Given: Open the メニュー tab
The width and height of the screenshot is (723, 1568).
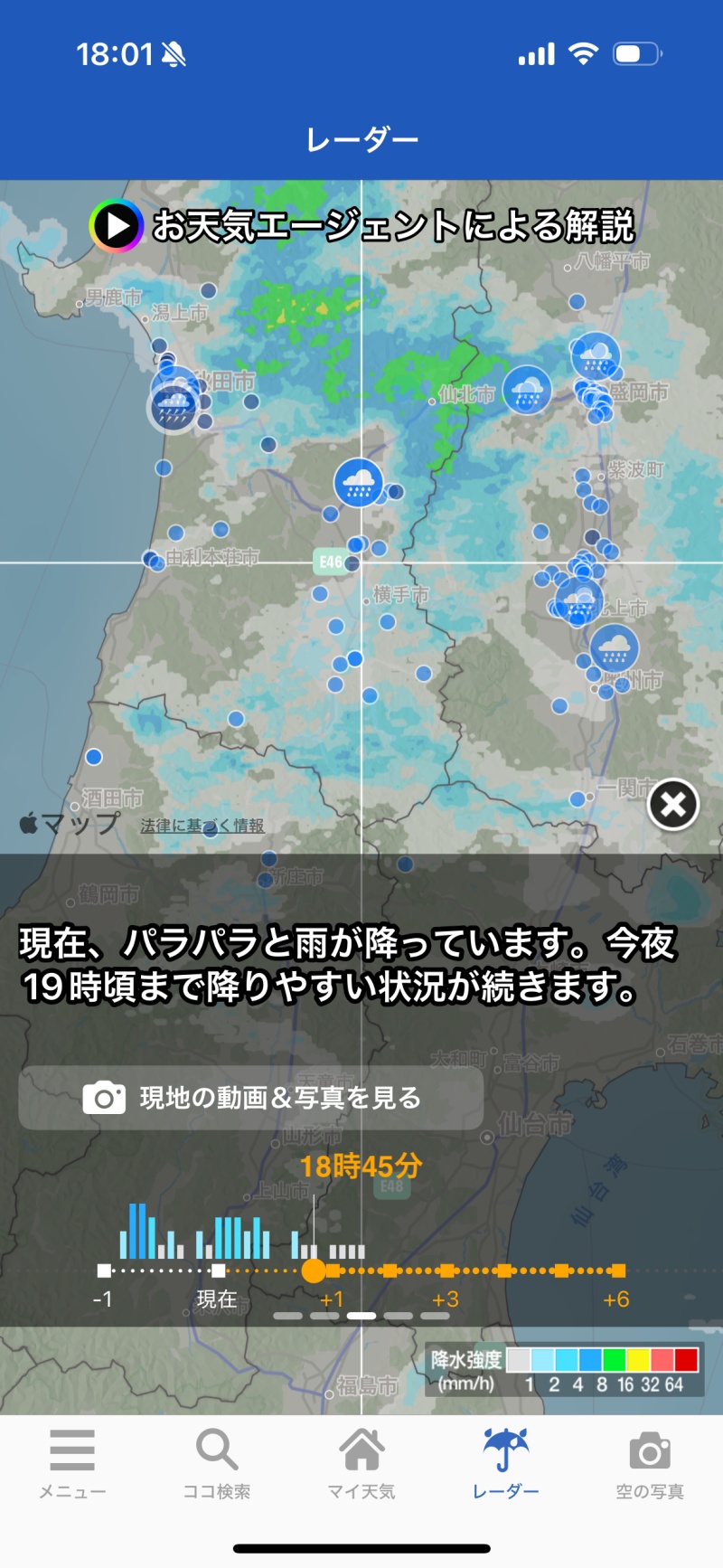Looking at the screenshot, I should pos(72,1464).
